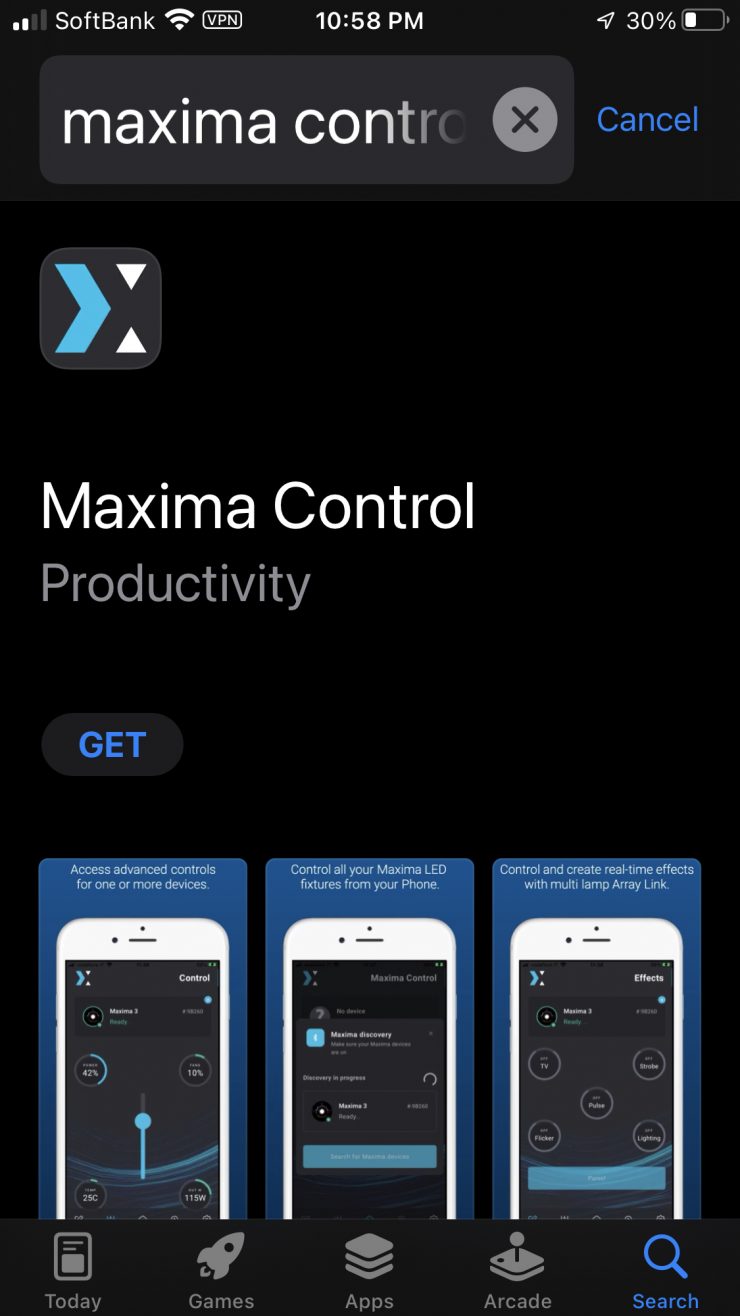Screen dimensions: 740x1316
Task: Tap the search field containing maxima control
Action: (265, 121)
